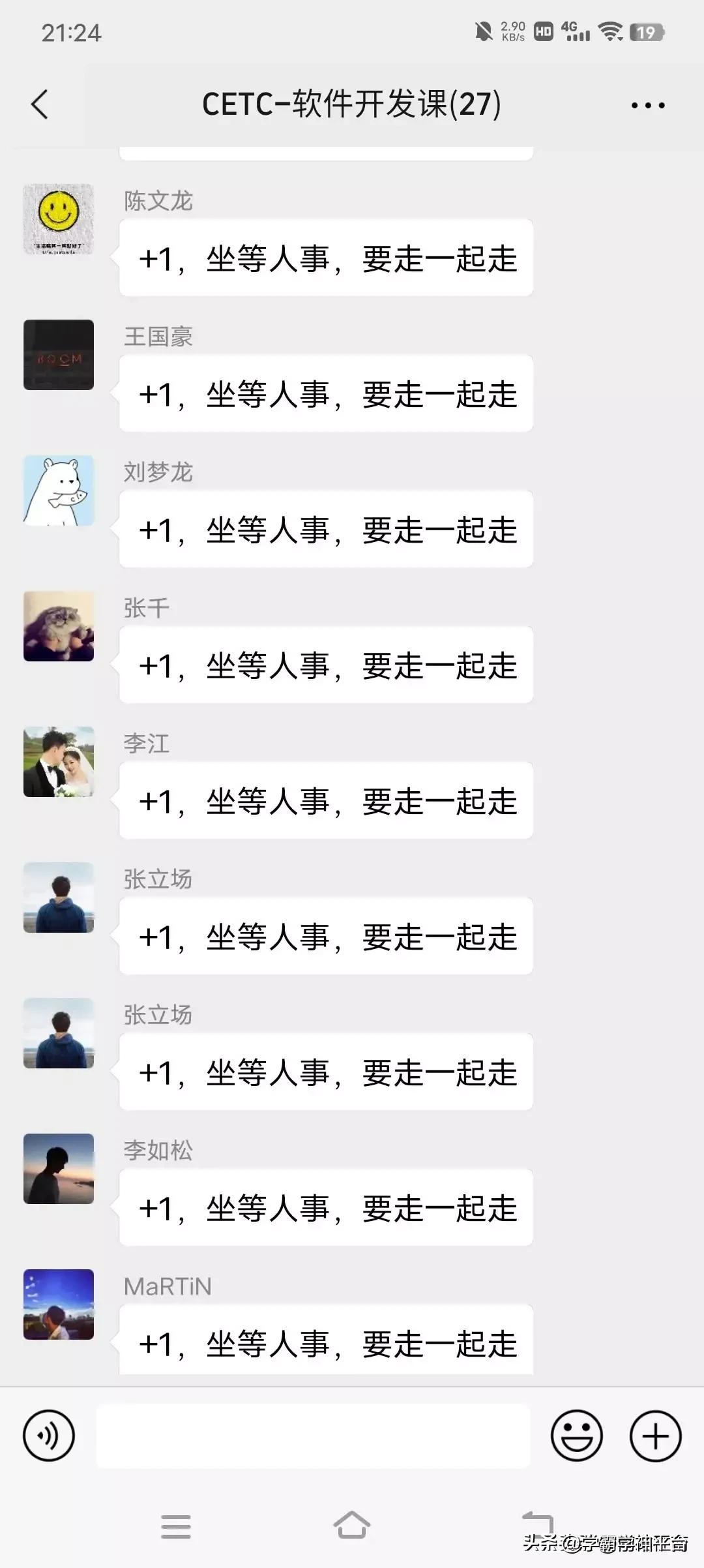Select 陈文龙's +1 message bubble
The width and height of the screenshot is (704, 1568).
coord(325,258)
